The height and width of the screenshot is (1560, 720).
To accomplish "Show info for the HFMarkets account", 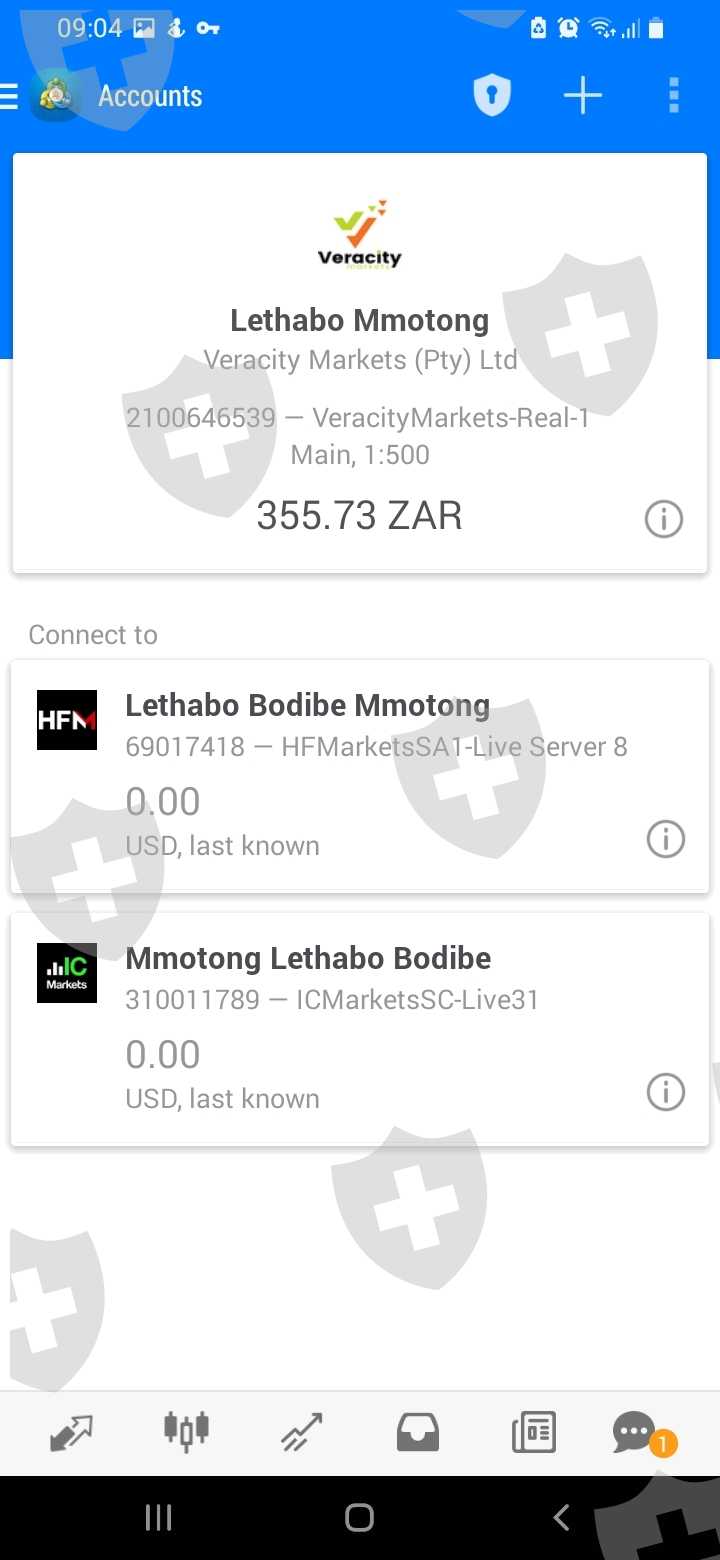I will coord(666,839).
